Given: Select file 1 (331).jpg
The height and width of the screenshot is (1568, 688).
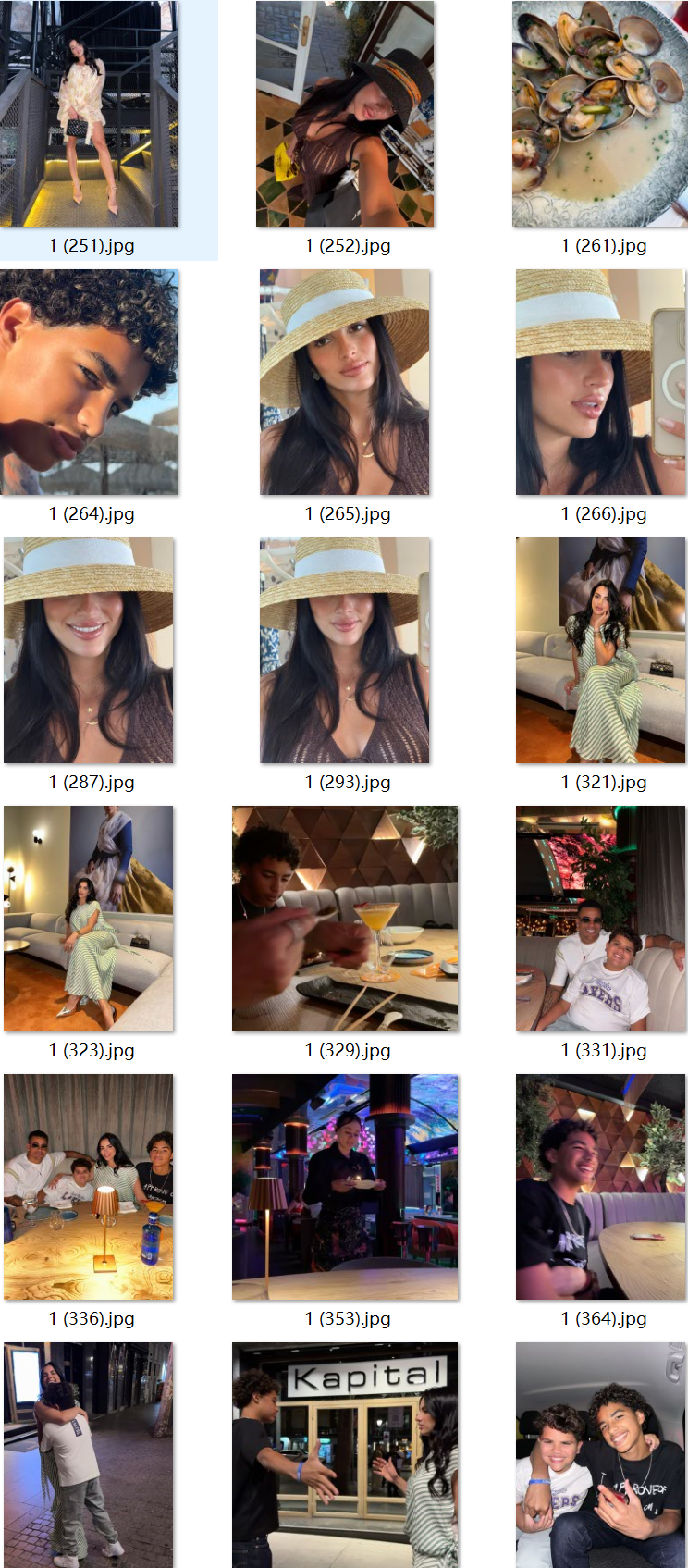Looking at the screenshot, I should click(601, 919).
